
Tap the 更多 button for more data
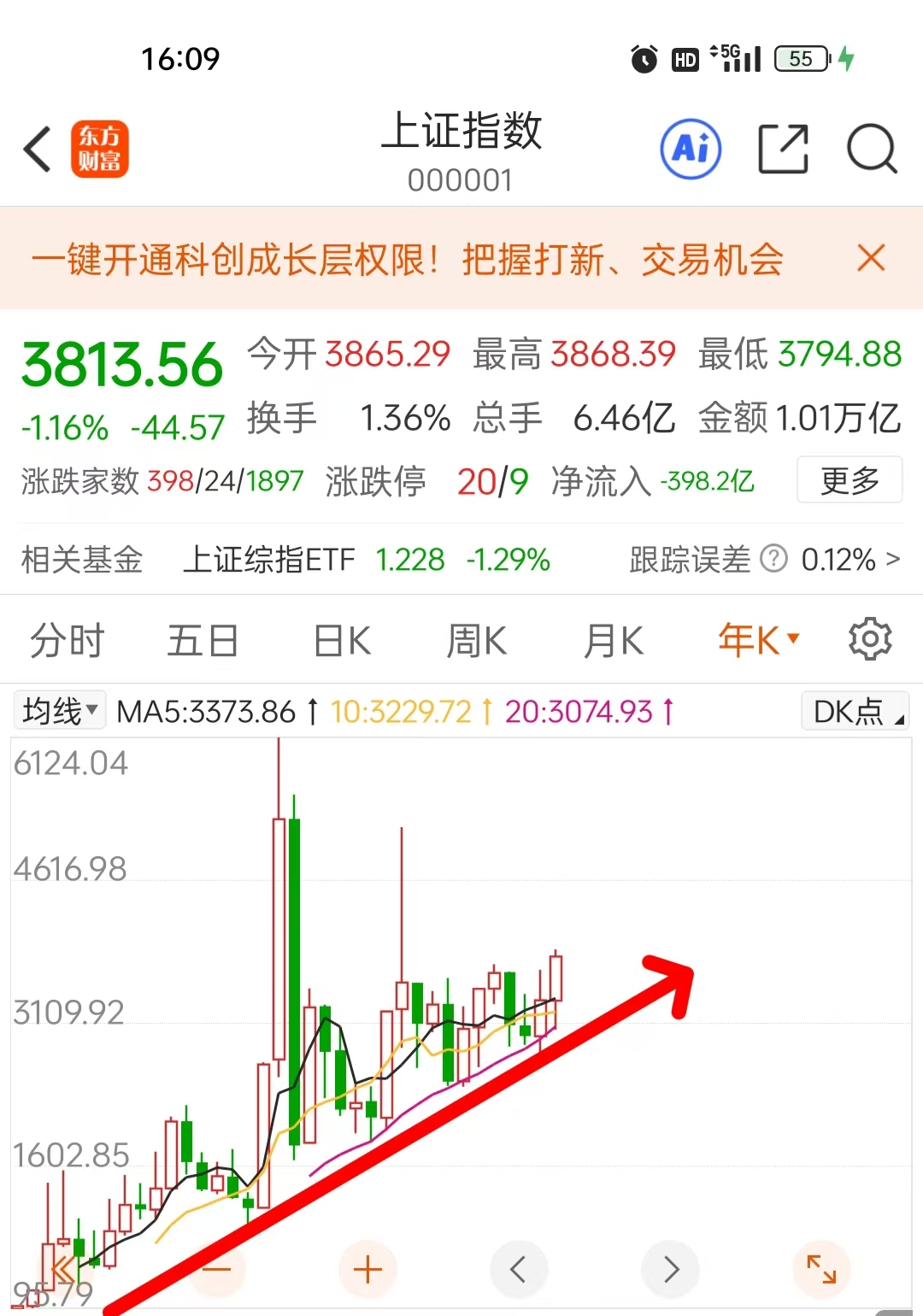tap(849, 480)
